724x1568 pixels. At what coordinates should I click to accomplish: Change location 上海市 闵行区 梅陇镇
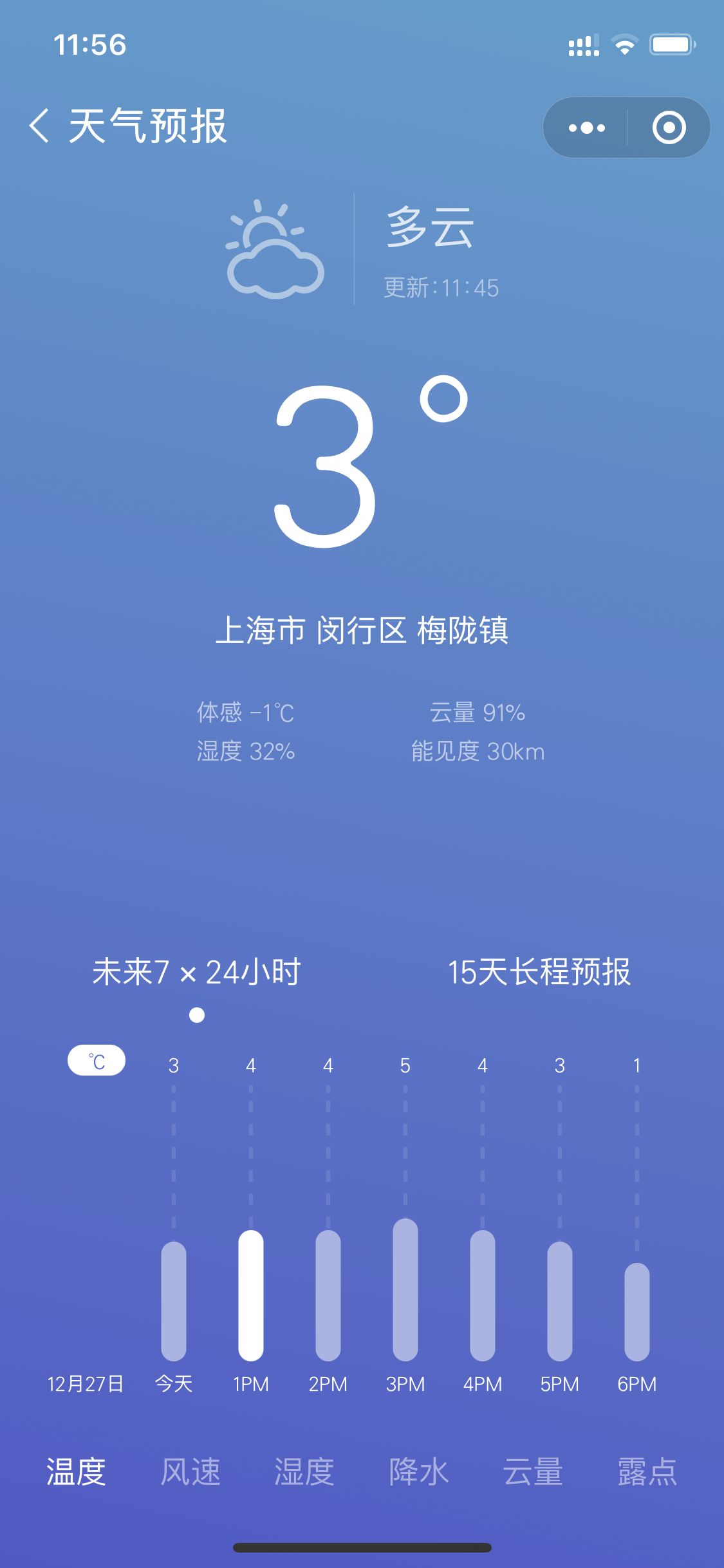362,630
